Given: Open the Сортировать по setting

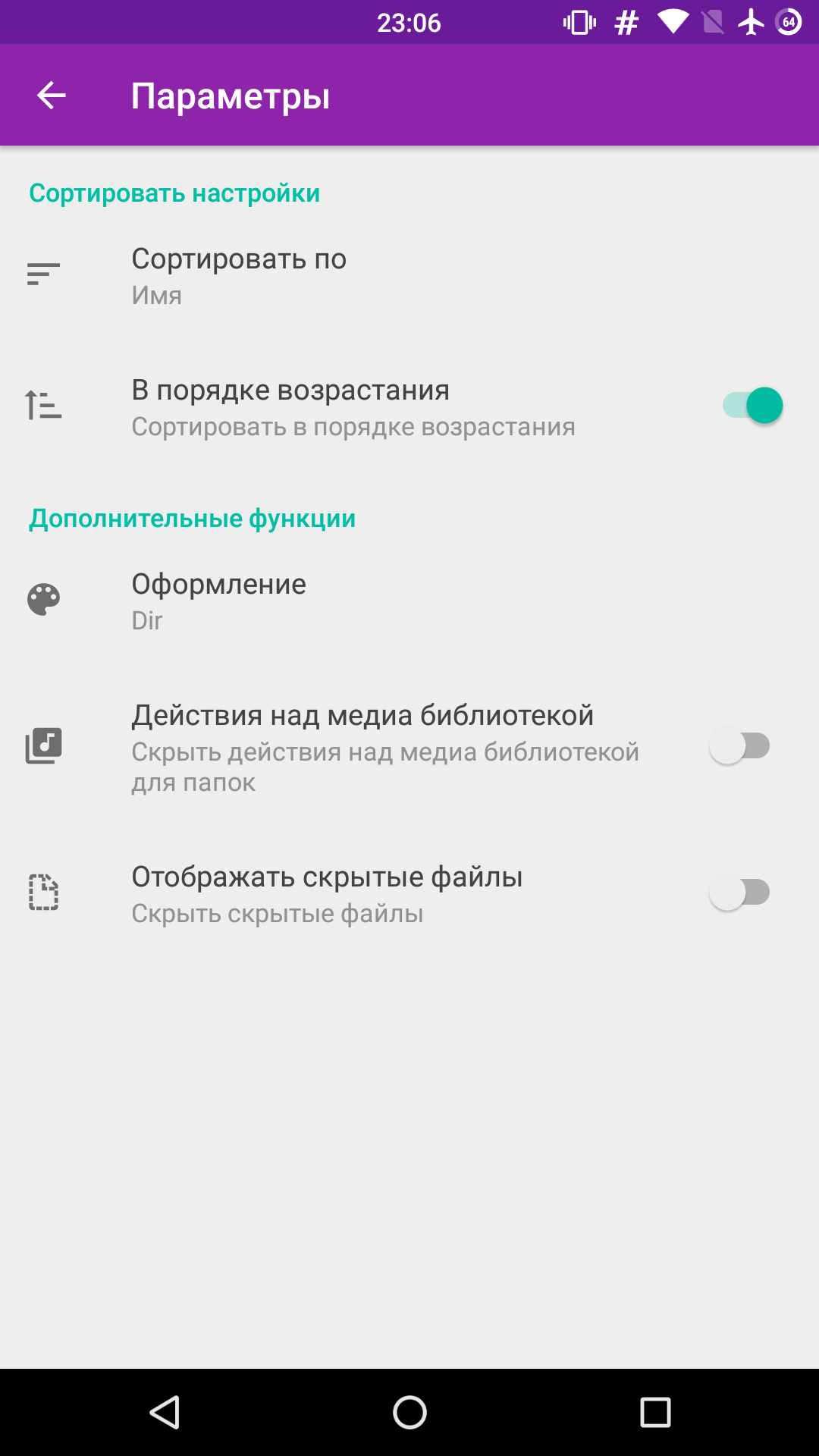Looking at the screenshot, I should click(x=409, y=275).
